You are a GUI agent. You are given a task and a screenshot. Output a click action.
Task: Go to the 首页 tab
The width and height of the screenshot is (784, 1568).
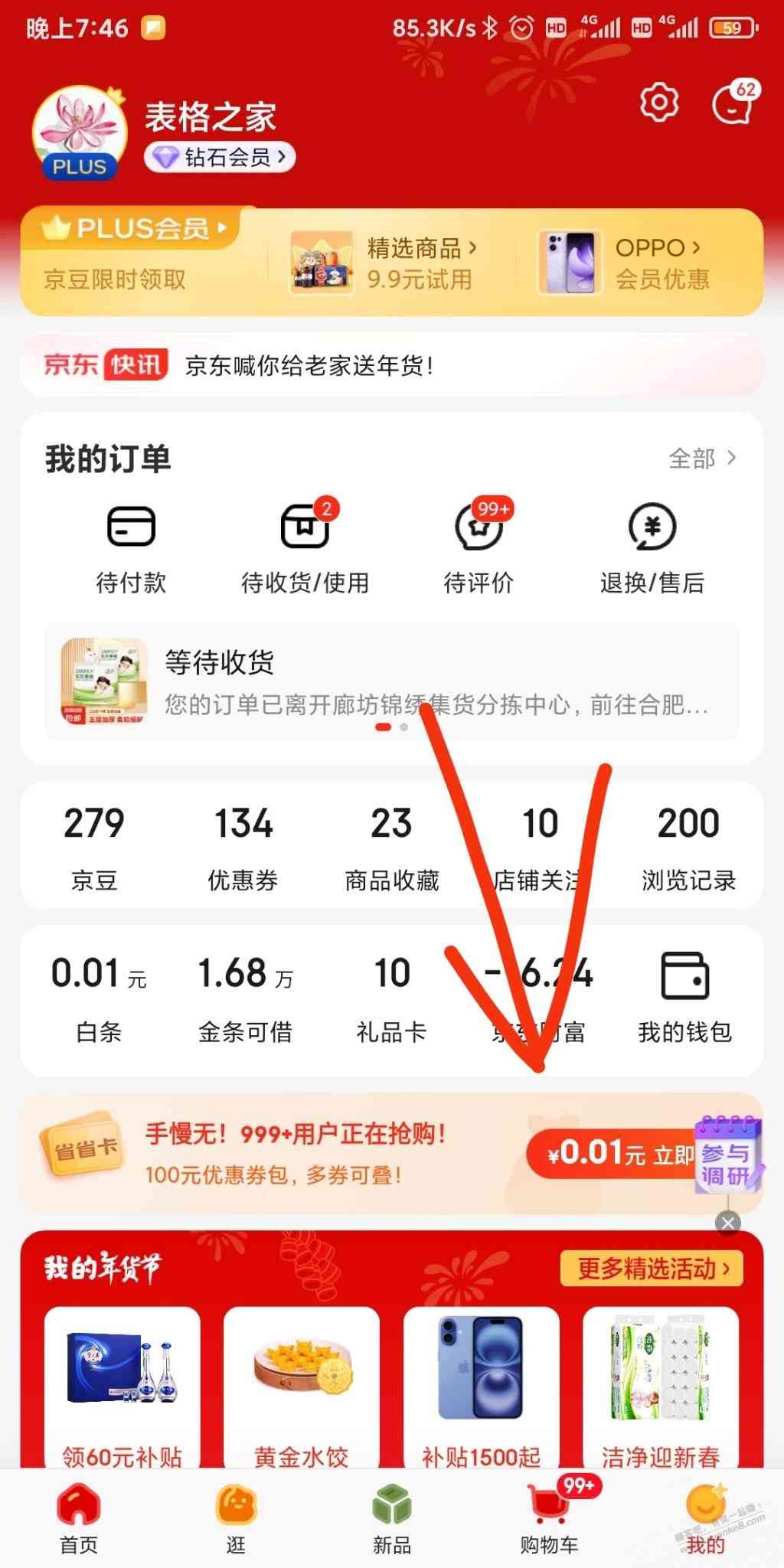pos(79,1518)
